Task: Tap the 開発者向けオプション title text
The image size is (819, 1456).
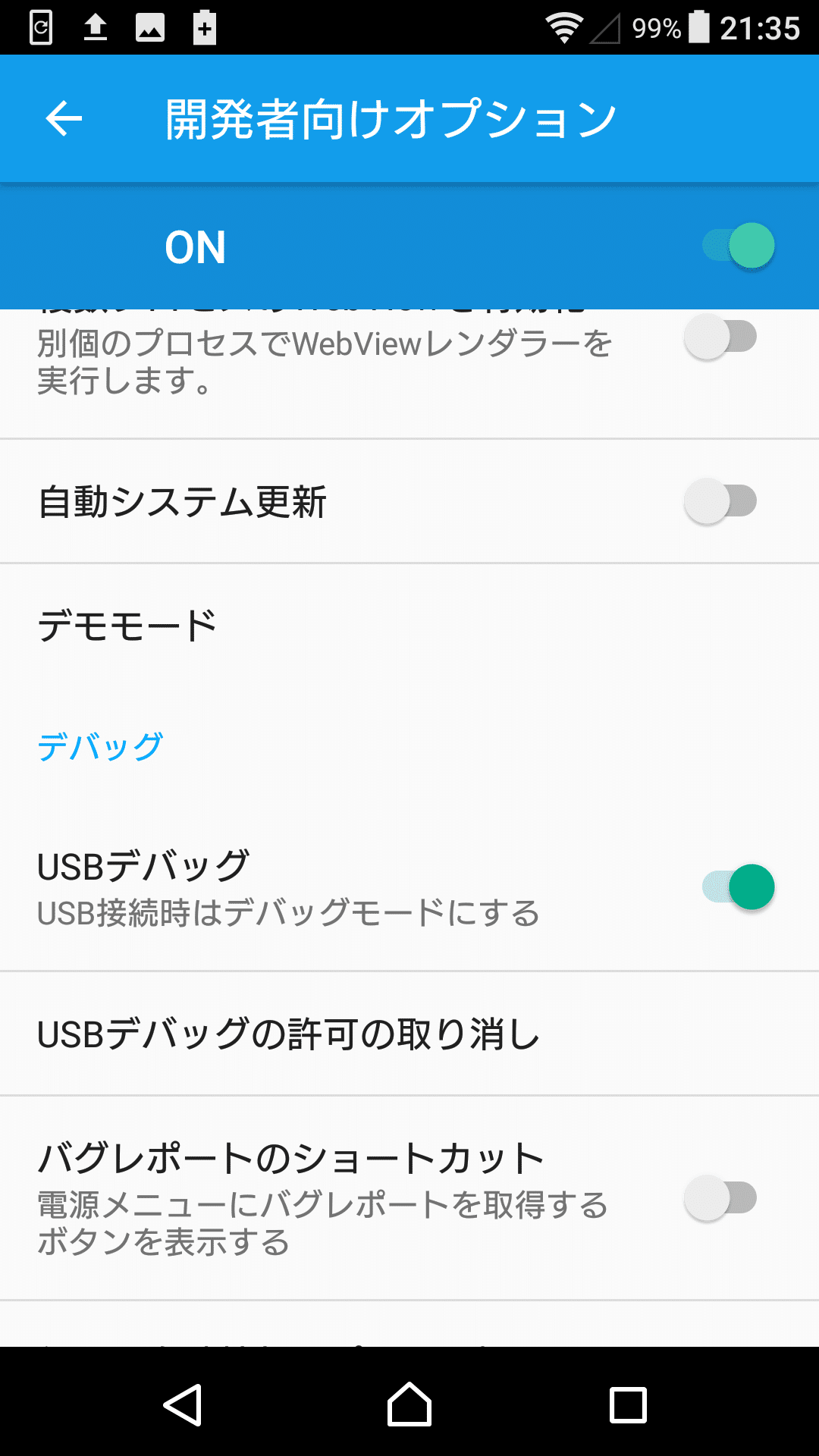Action: (x=391, y=118)
